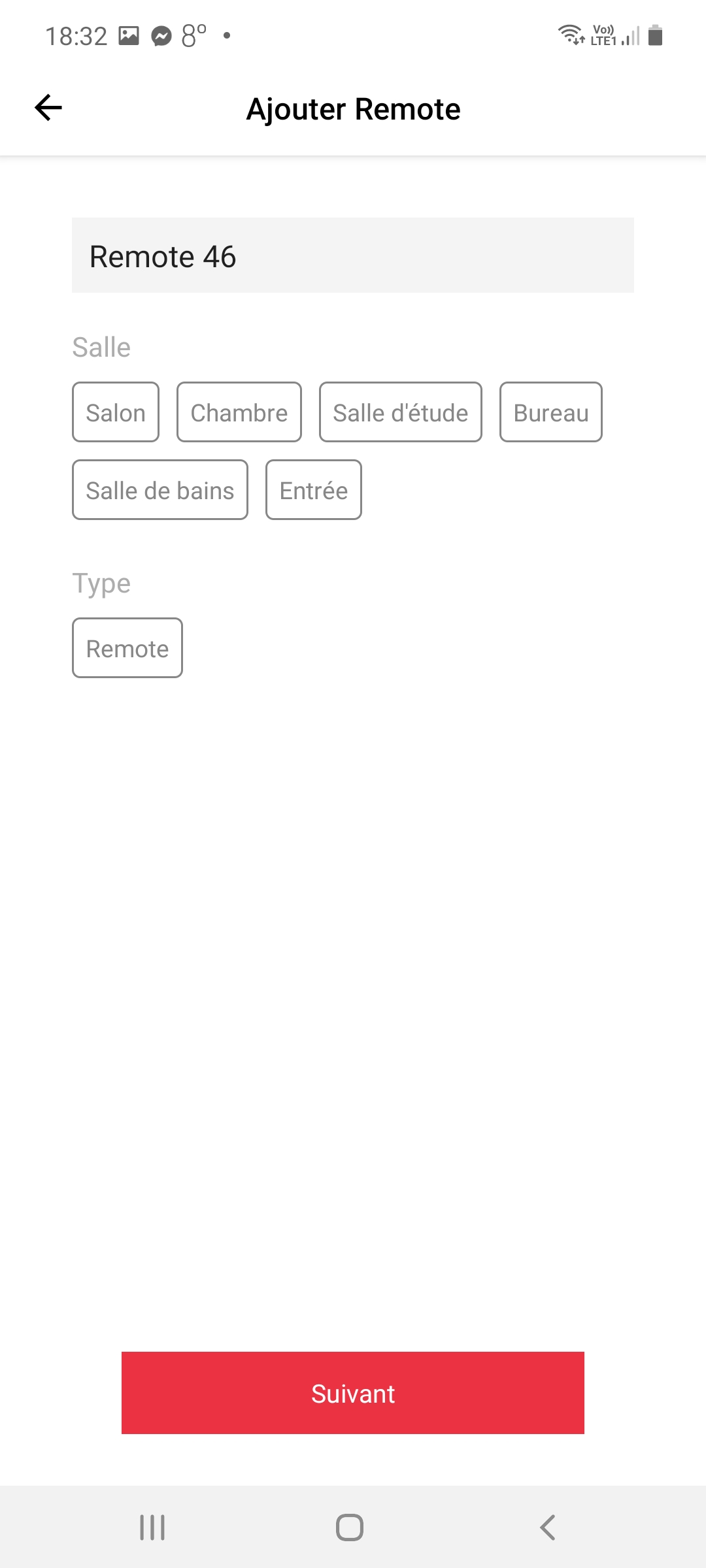Edit the Remote 46 name field

(353, 255)
